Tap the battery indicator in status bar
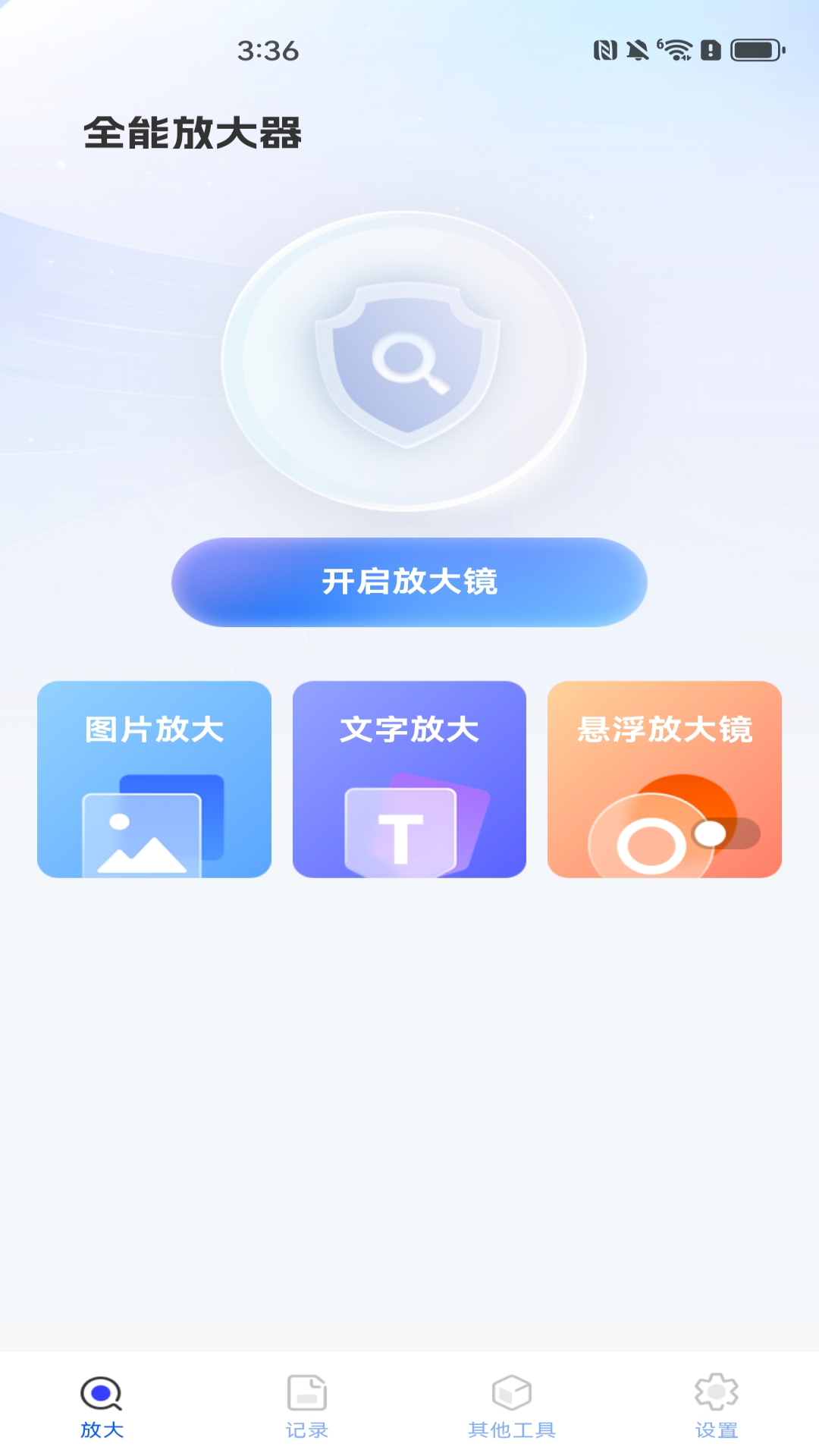Image resolution: width=819 pixels, height=1456 pixels. (x=755, y=49)
